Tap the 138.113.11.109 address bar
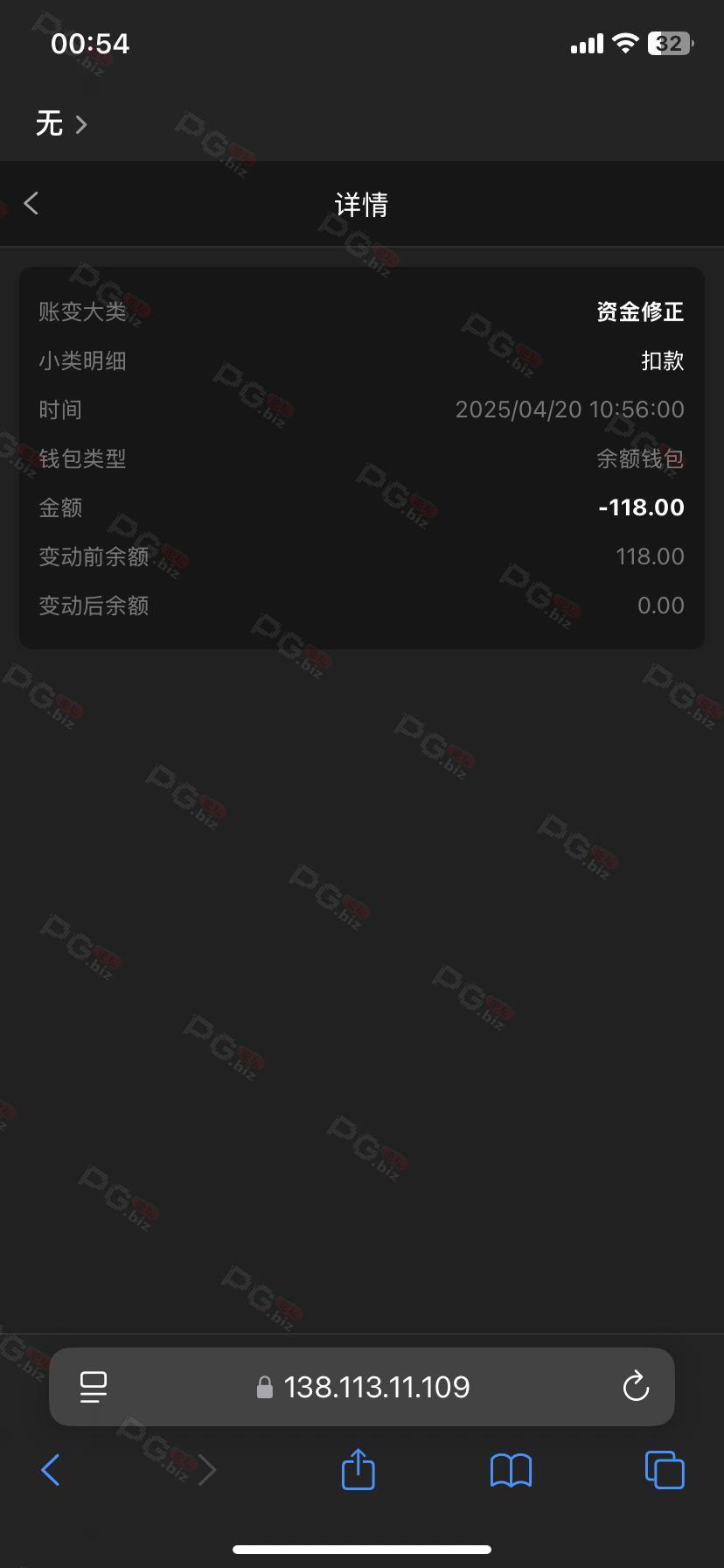 [362, 1387]
